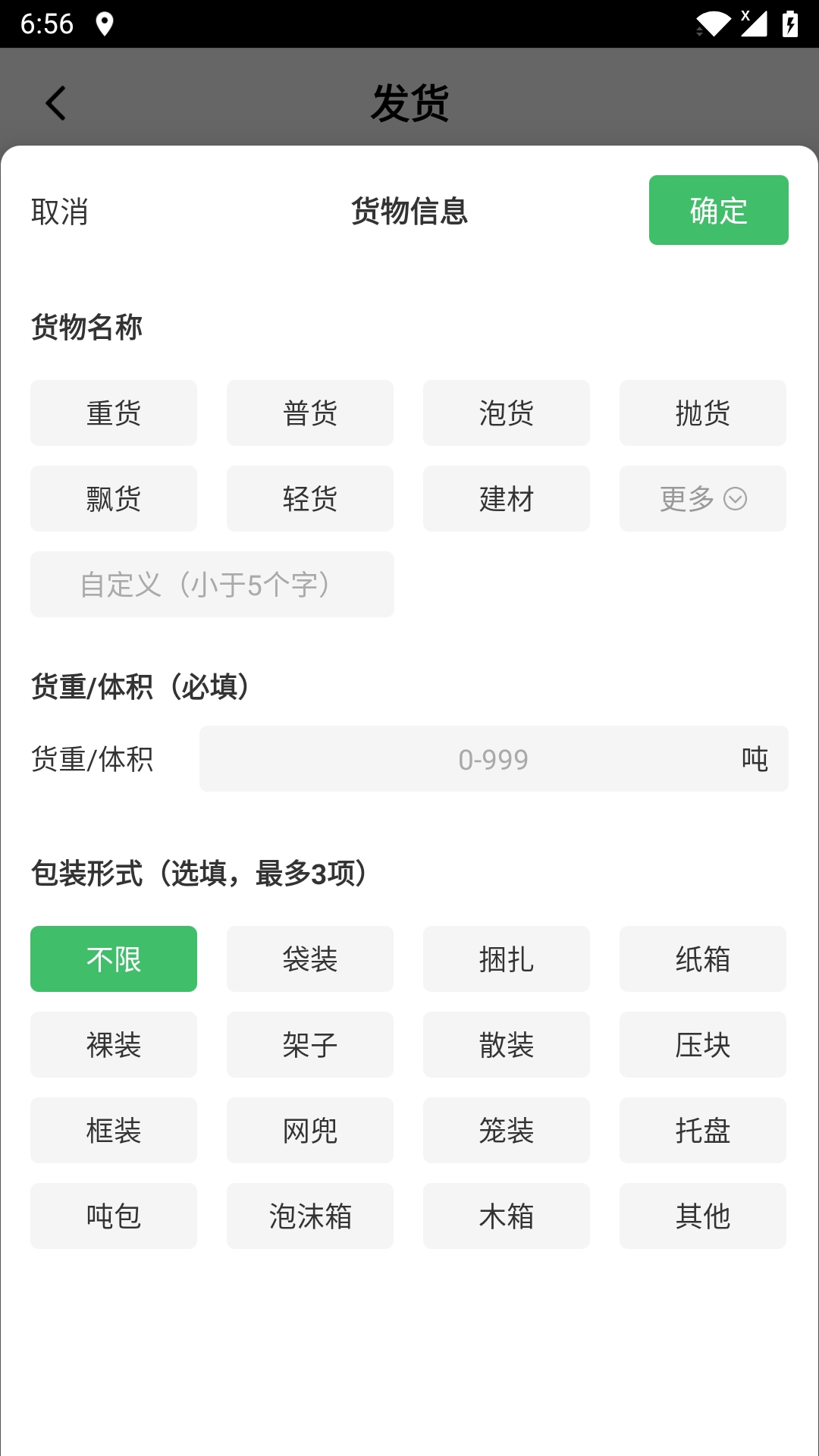This screenshot has width=819, height=1456.
Task: Tap the 货重/体积 0-999 input field
Action: pos(493,759)
